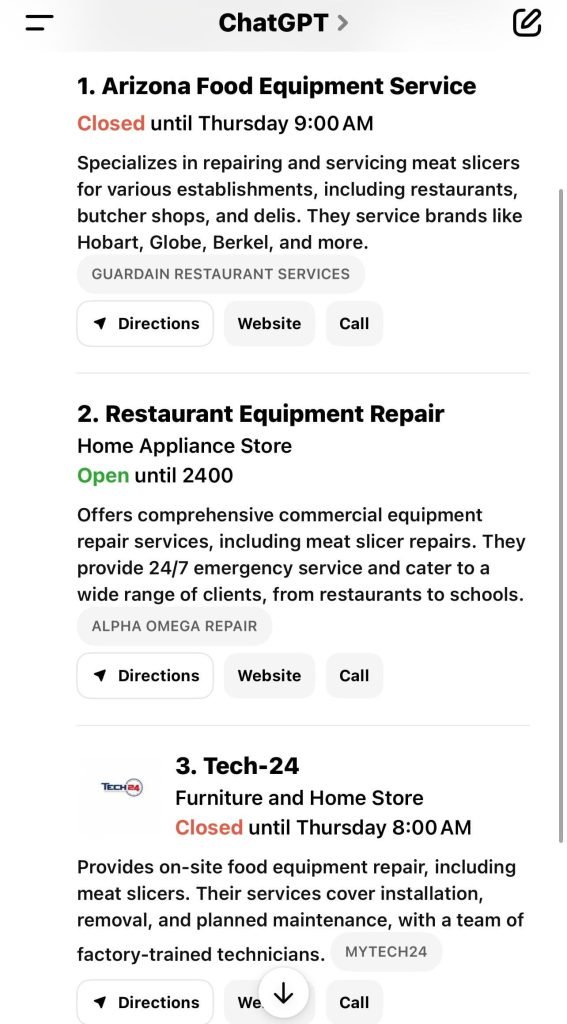Start a new chat with compose icon
The image size is (567, 1024).
pos(526,22)
